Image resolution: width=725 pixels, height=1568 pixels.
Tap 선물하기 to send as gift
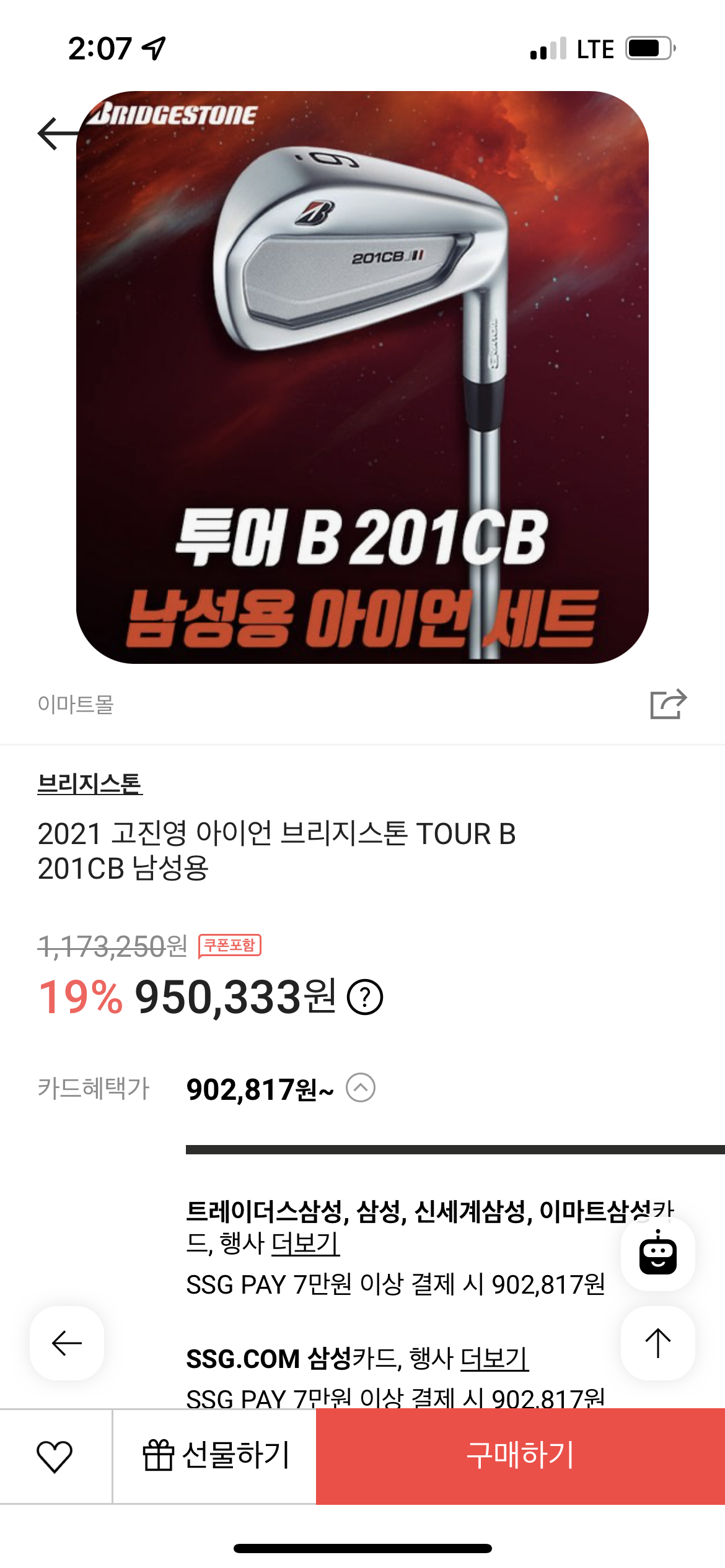pos(215,1456)
